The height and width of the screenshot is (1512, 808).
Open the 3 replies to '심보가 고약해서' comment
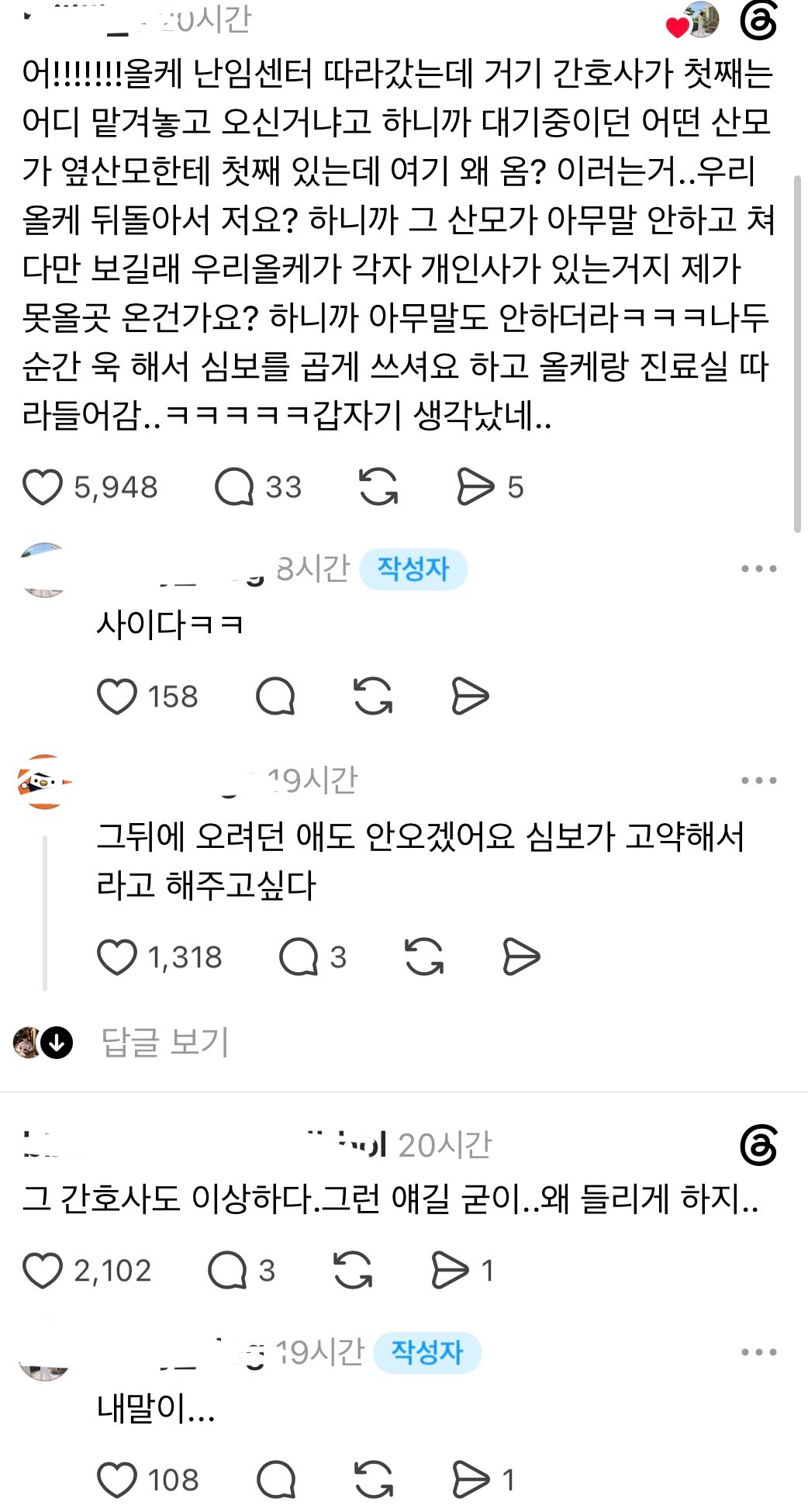[x=299, y=957]
